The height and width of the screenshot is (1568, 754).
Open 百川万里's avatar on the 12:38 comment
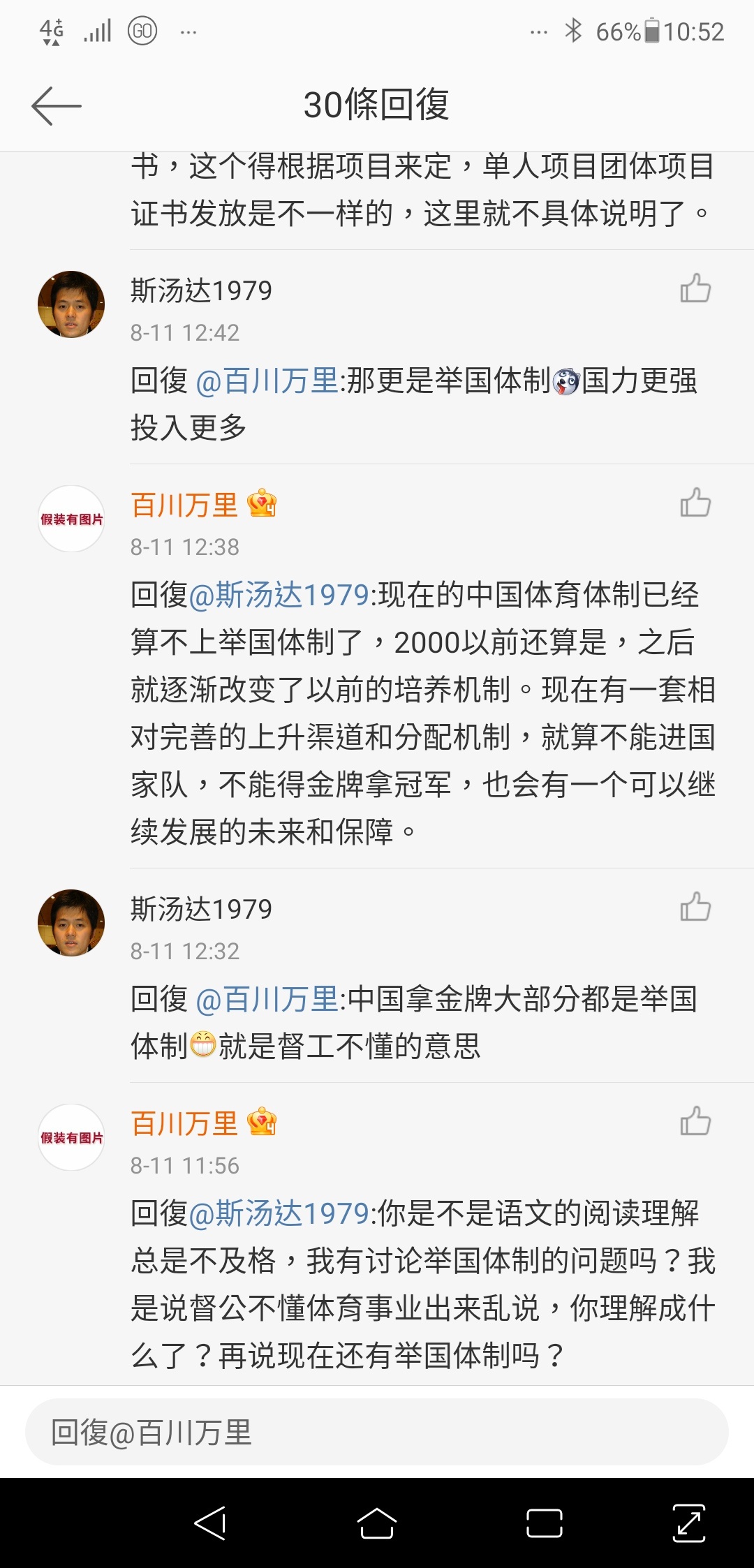tap(71, 519)
